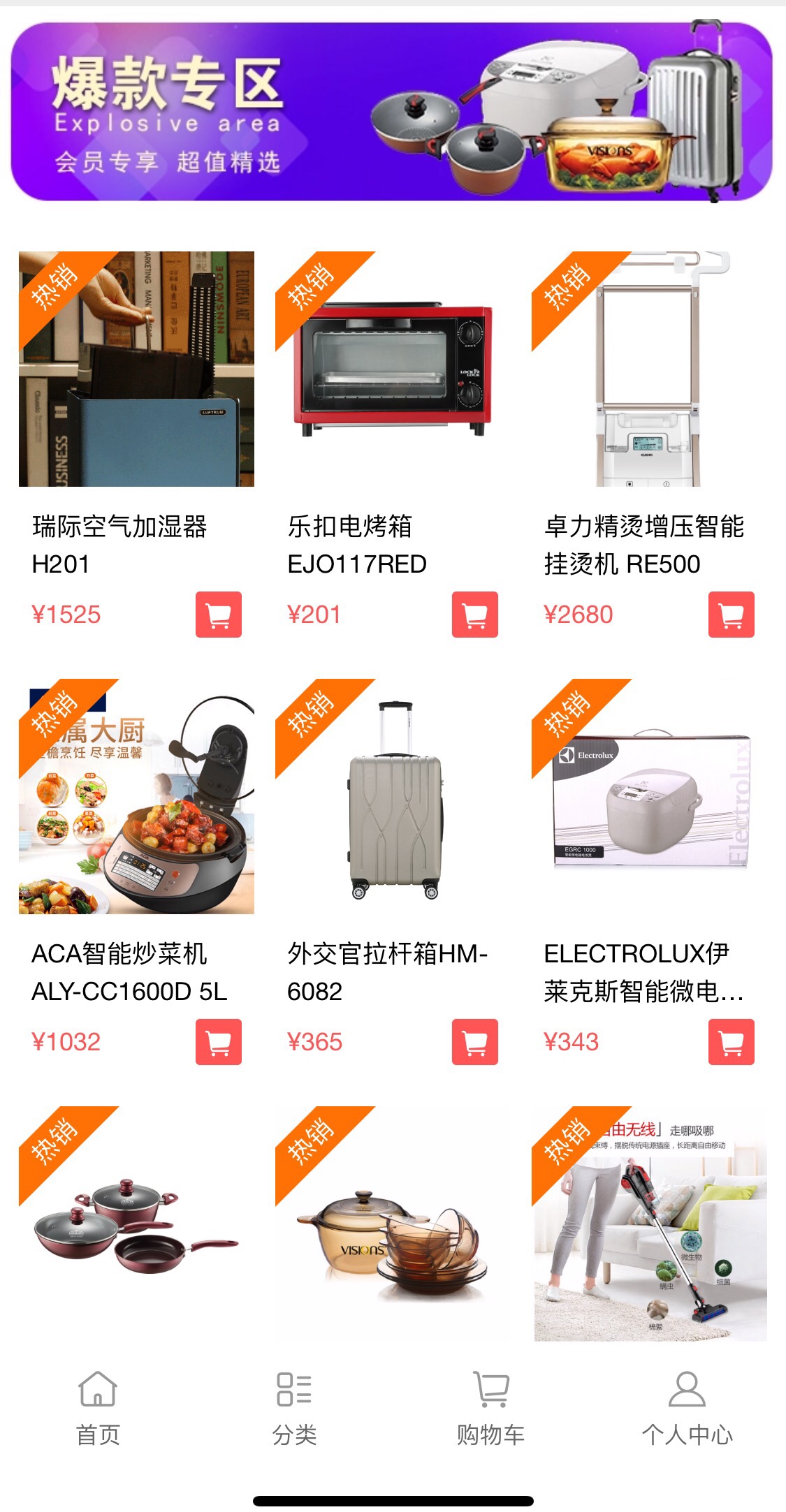This screenshot has height=1512, width=786.
Task: Open 外交官拉杆箱 suitcase product
Action: tap(393, 796)
